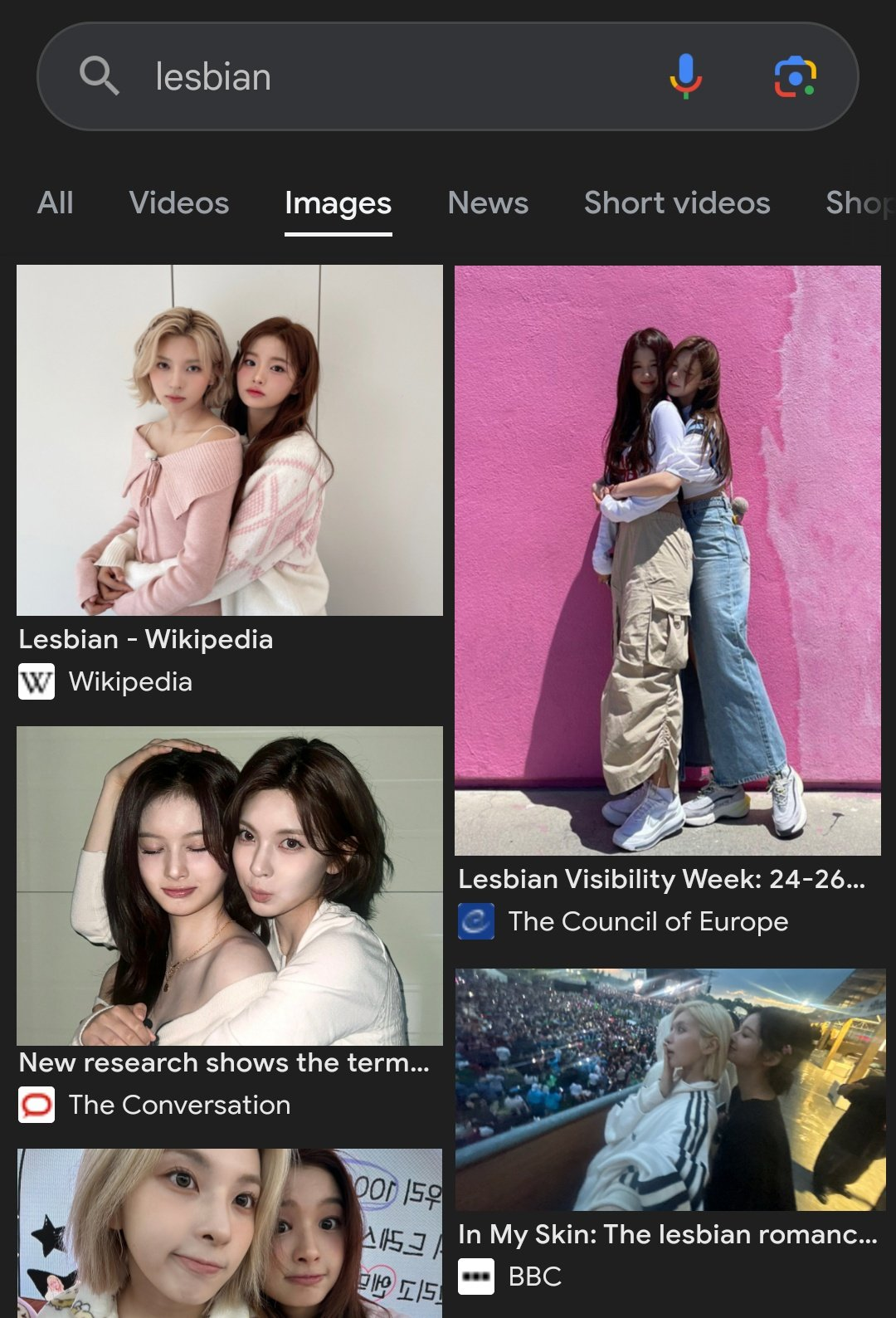The image size is (896, 1318).
Task: Tap the search box containing "lesbian"
Action: coord(373,76)
